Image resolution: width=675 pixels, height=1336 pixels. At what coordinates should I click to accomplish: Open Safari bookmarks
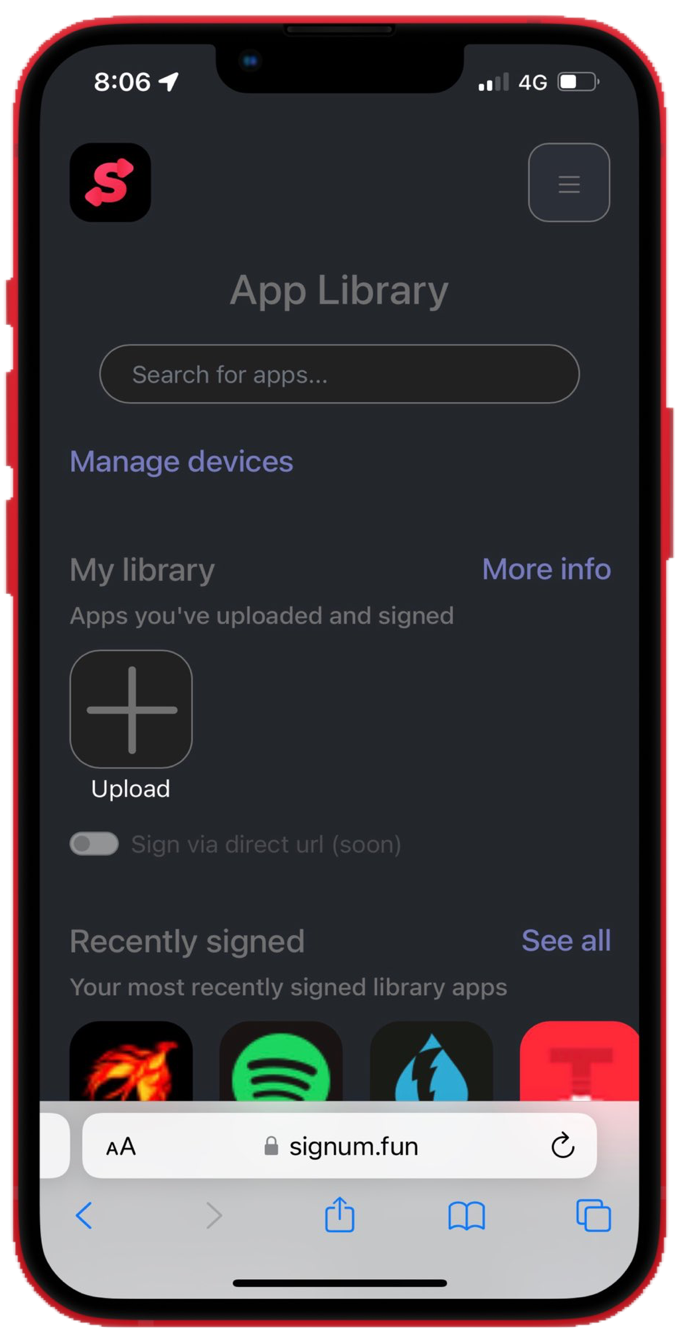pos(466,1216)
